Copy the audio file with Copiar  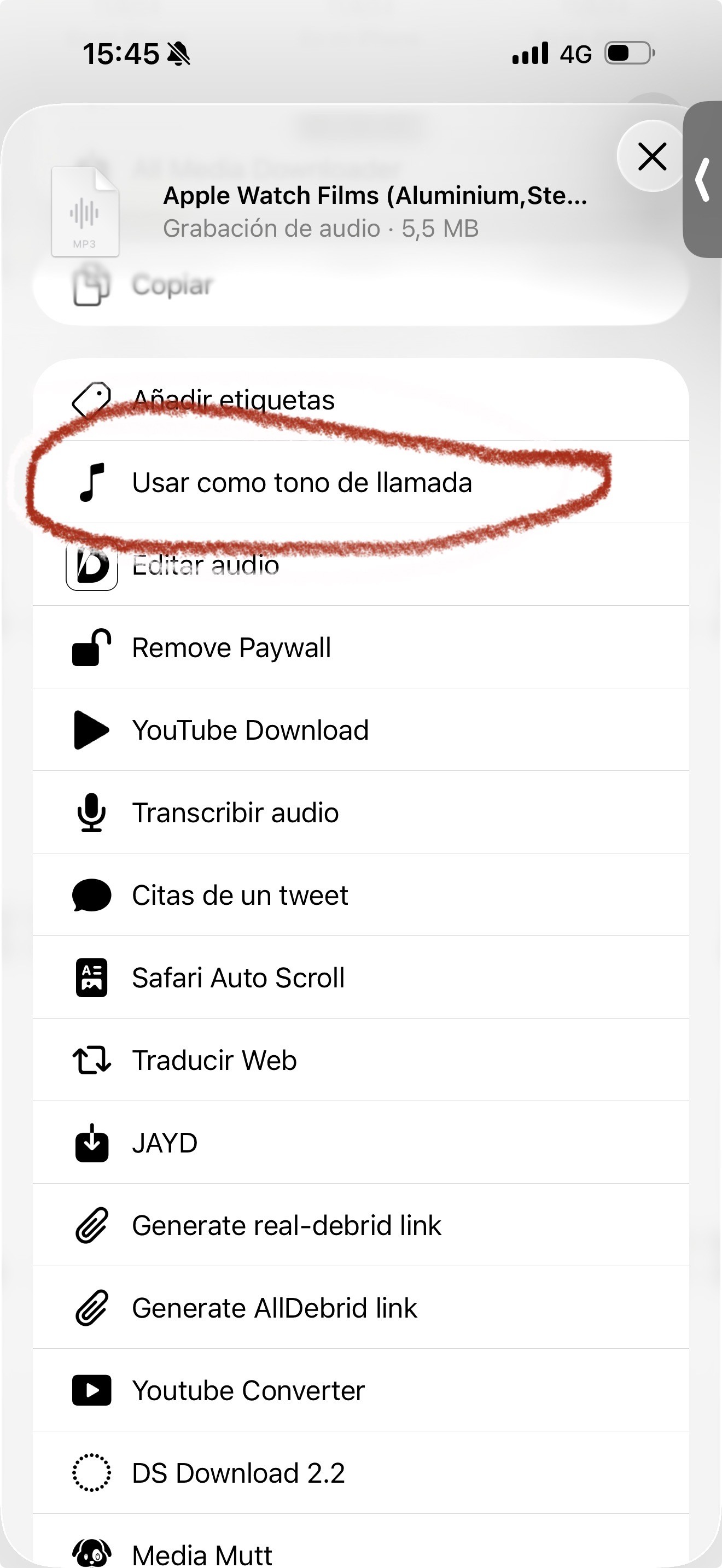361,285
